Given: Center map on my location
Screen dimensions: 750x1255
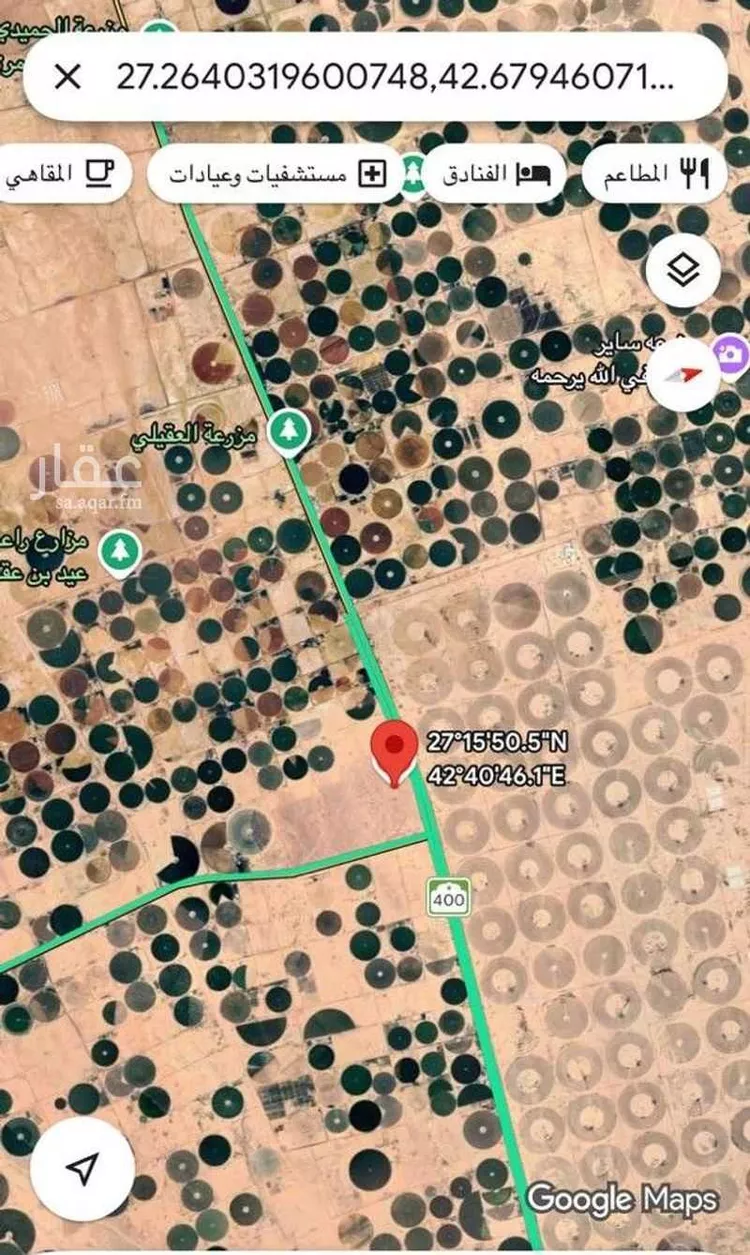Looking at the screenshot, I should tap(83, 1168).
